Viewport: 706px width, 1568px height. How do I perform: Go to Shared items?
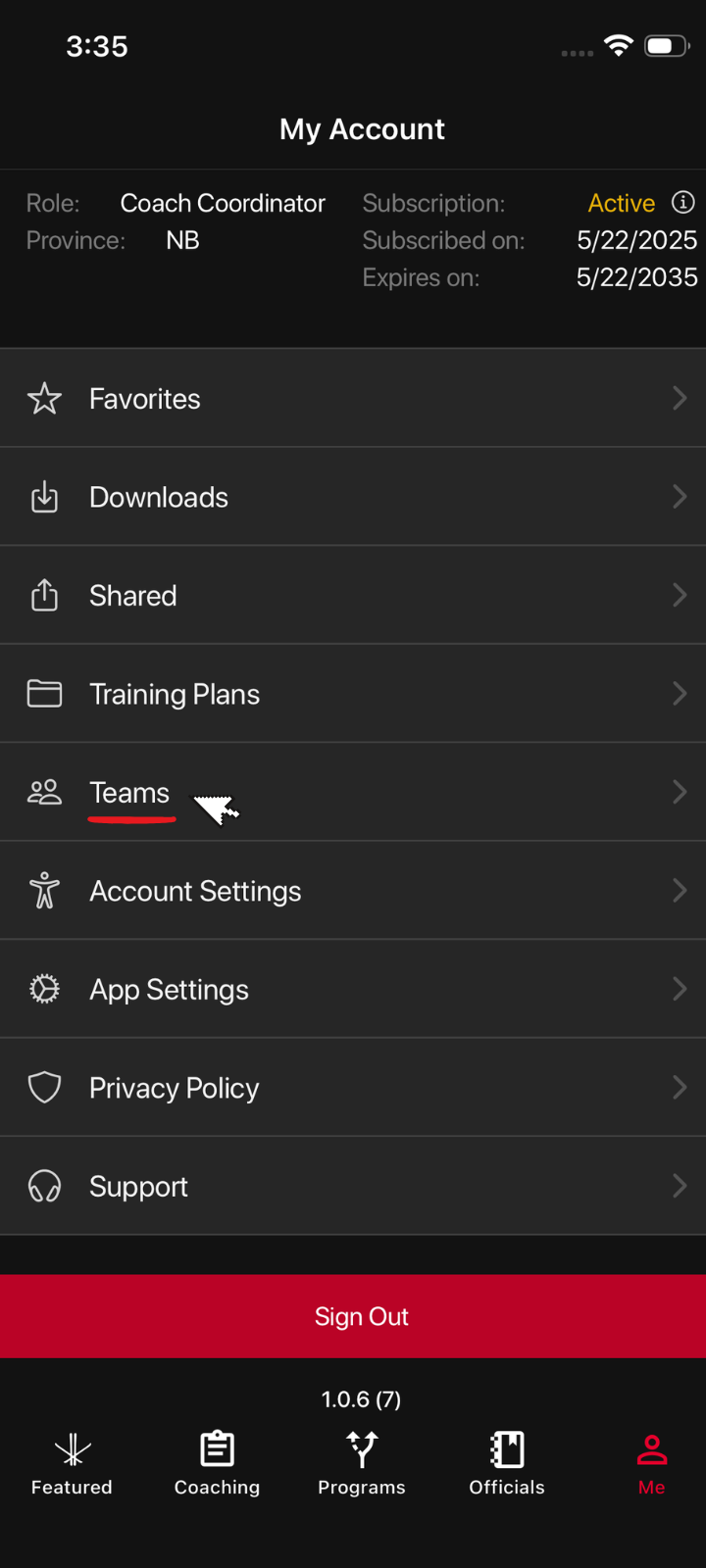tap(353, 595)
